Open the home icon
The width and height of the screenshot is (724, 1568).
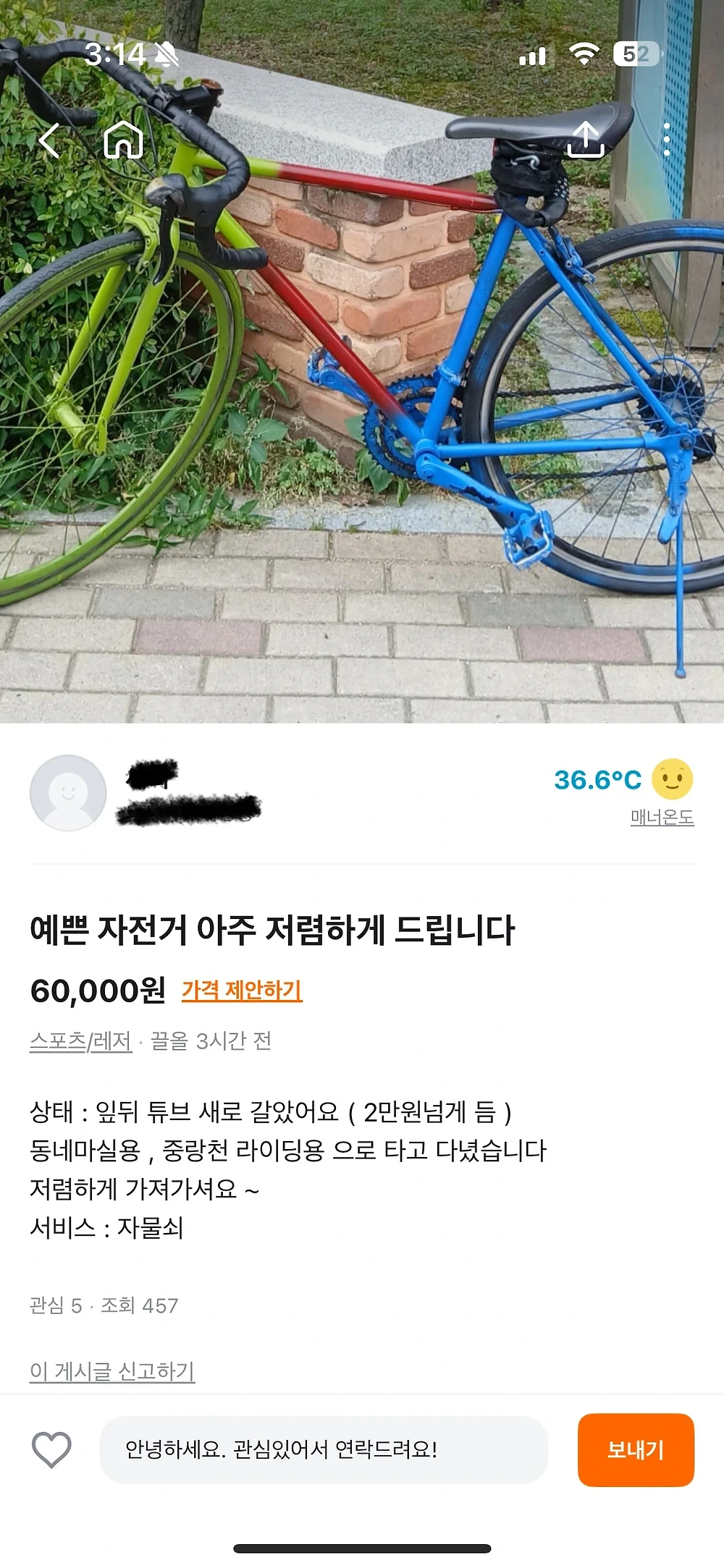coord(124,139)
